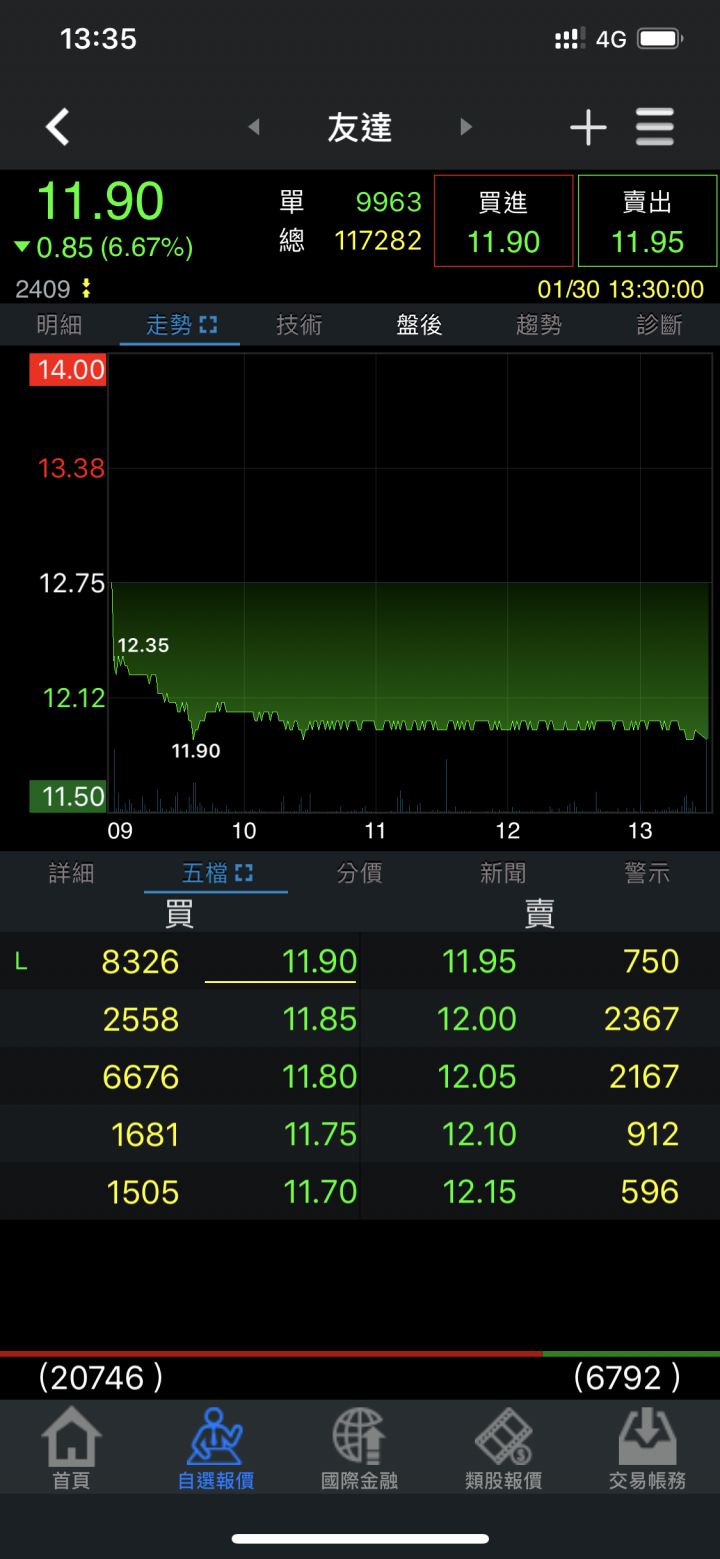The height and width of the screenshot is (1559, 720).
Task: Add 友達 using the plus icon
Action: coord(588,127)
